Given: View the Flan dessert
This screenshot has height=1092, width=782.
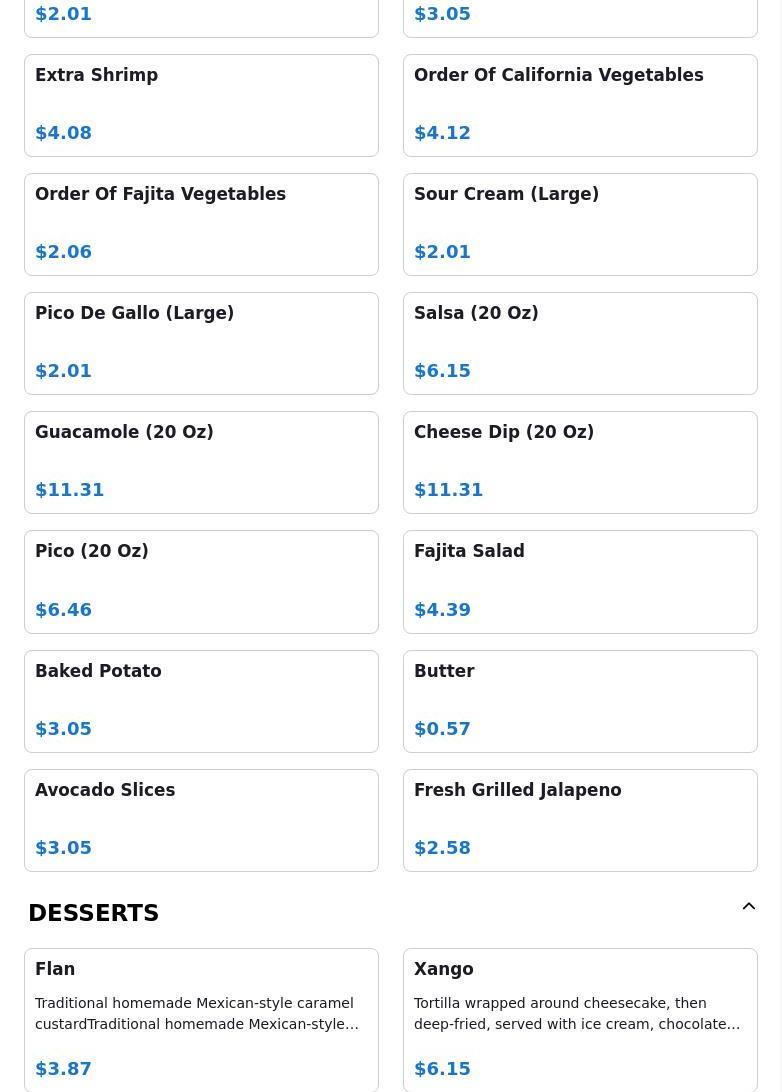Looking at the screenshot, I should pos(201,1019).
